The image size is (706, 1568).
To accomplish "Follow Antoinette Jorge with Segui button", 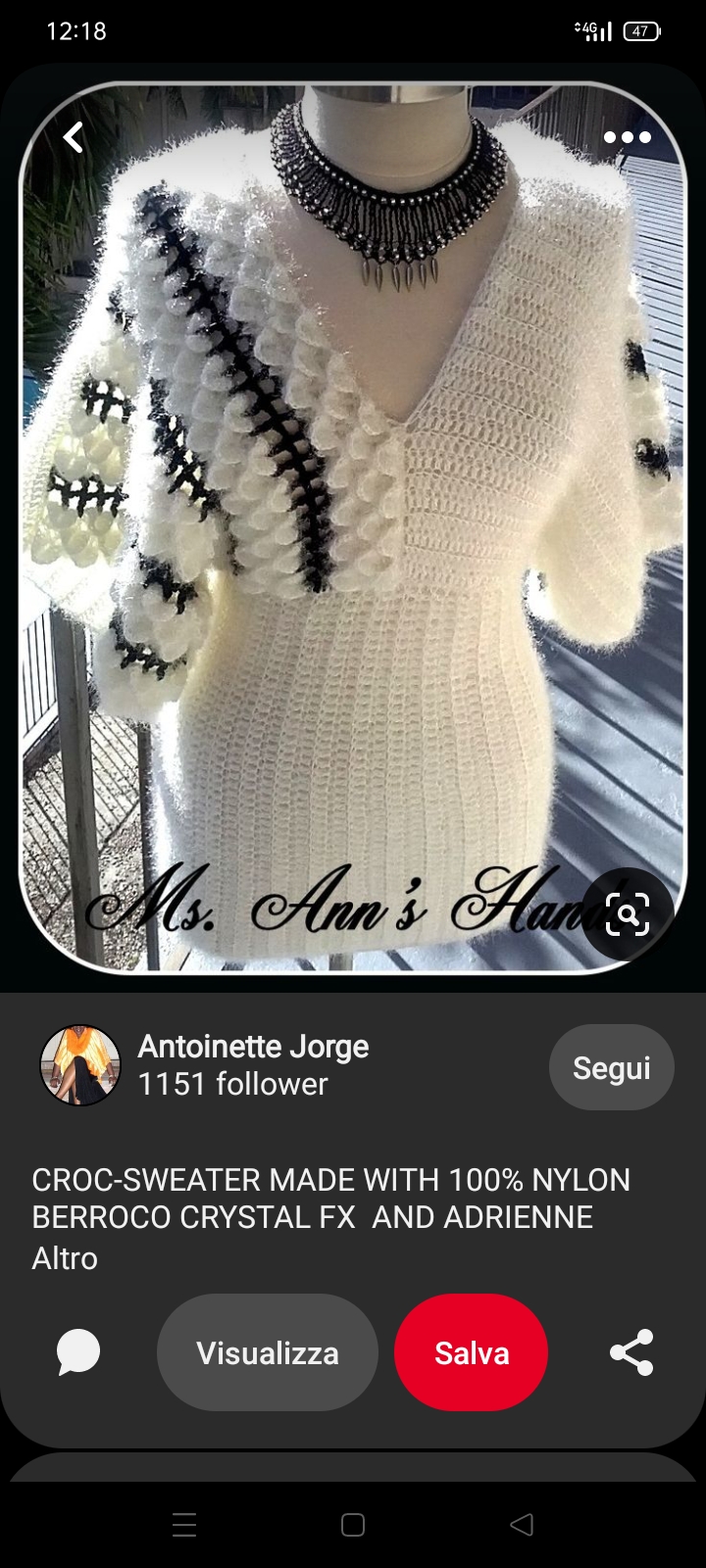I will point(611,1067).
